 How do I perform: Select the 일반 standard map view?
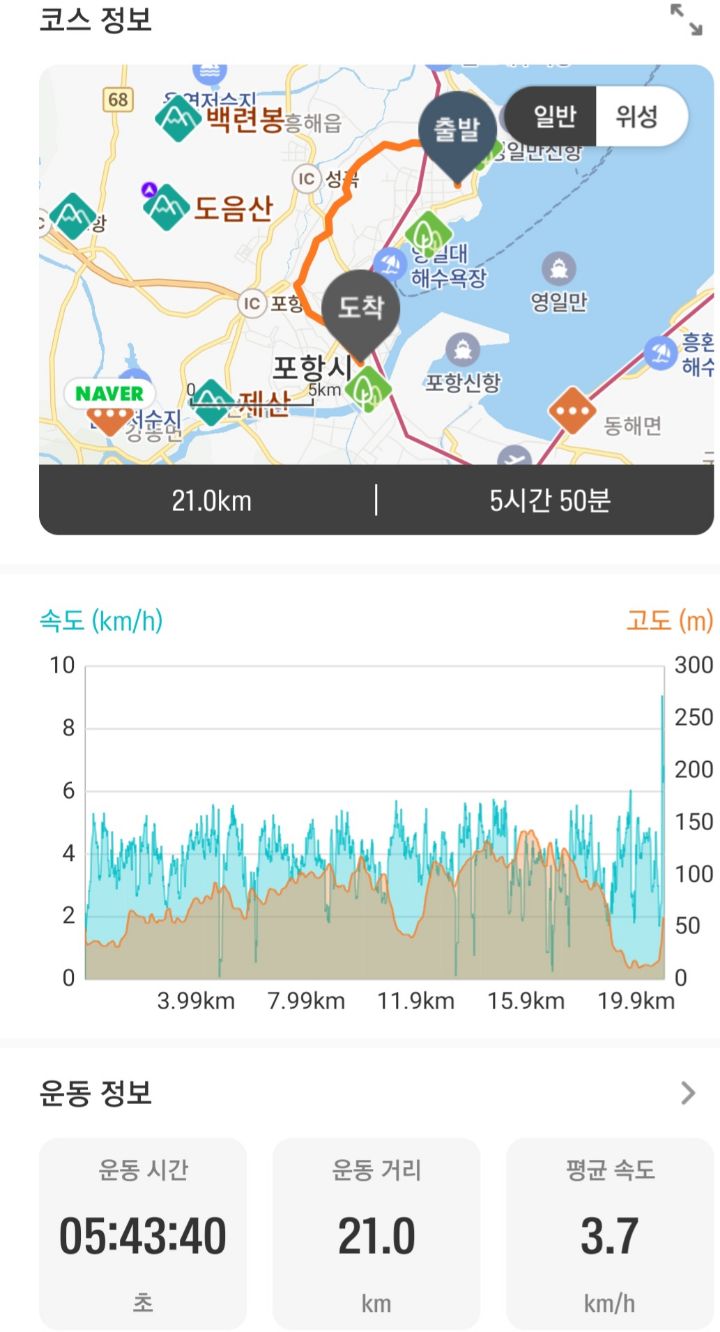(554, 117)
